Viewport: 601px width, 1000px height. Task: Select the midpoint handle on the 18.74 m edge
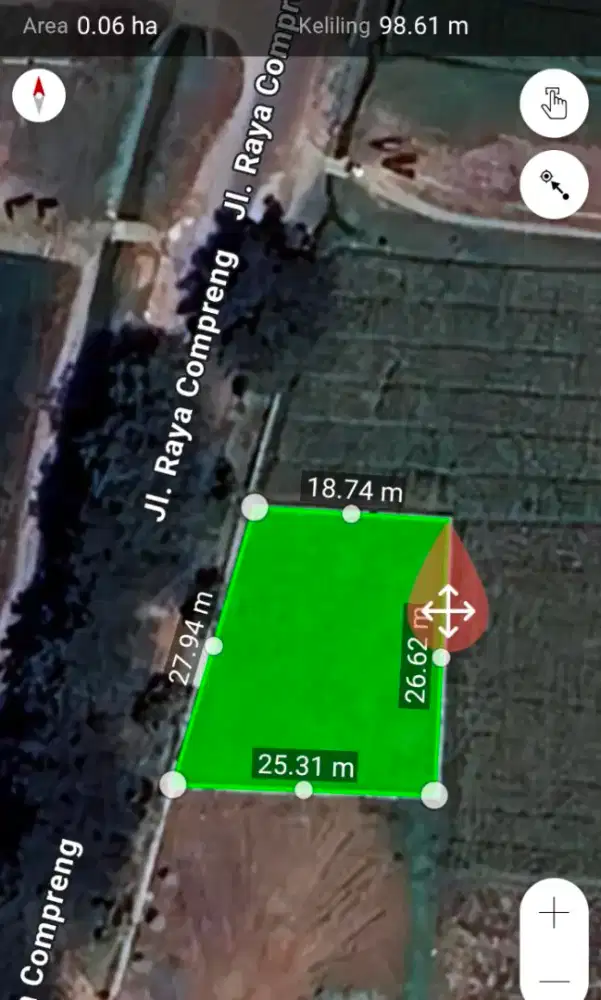pyautogui.click(x=351, y=514)
